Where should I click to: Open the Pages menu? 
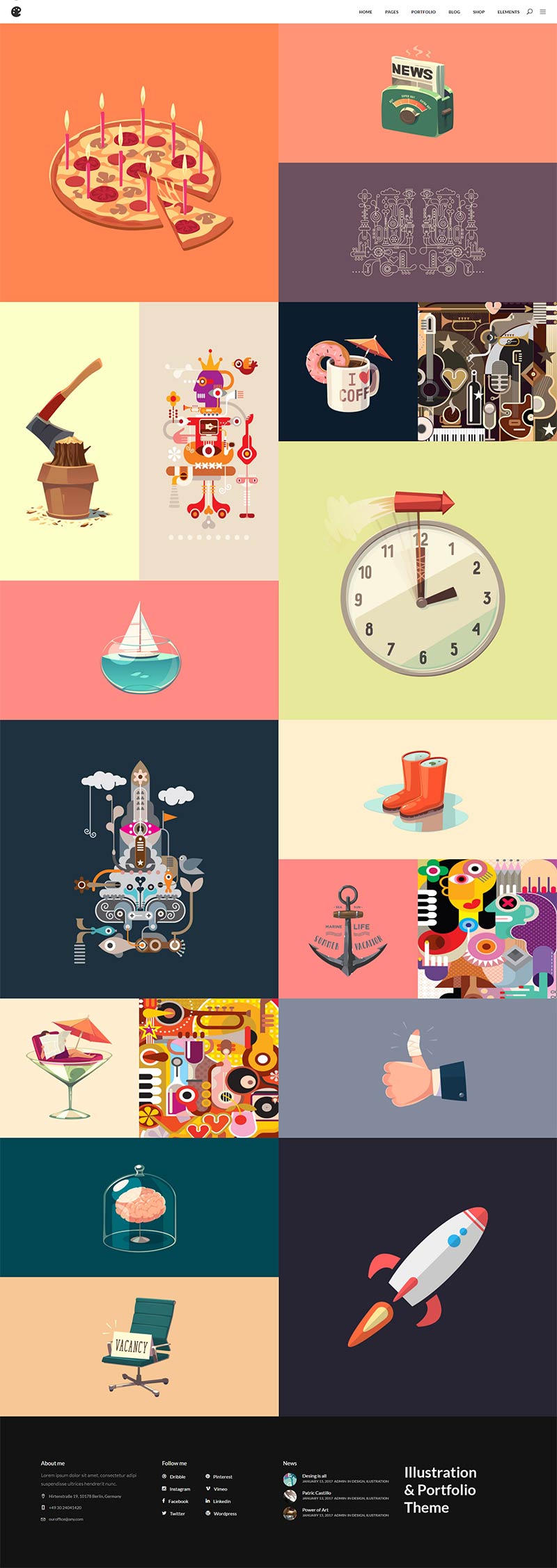tap(392, 12)
